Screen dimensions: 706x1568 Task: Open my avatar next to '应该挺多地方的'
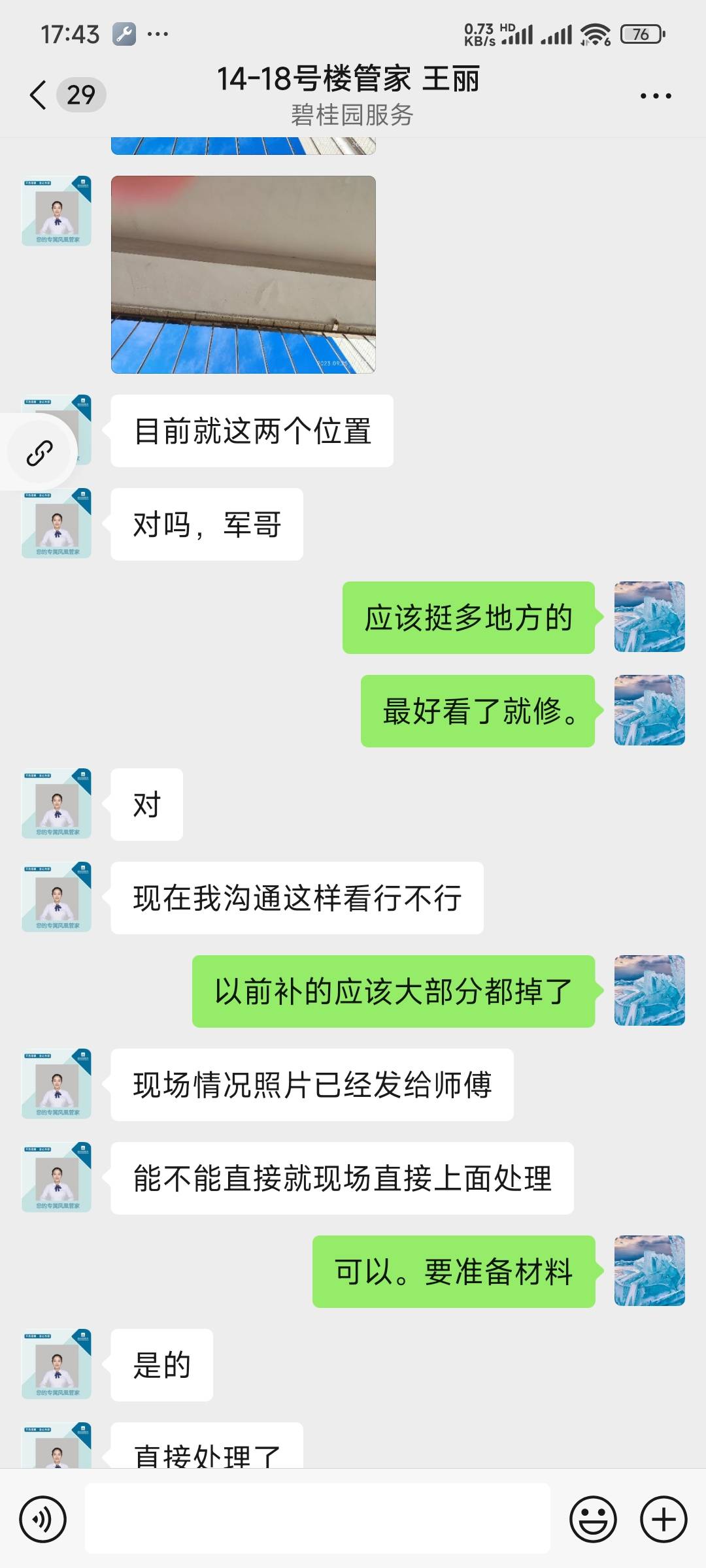point(649,617)
